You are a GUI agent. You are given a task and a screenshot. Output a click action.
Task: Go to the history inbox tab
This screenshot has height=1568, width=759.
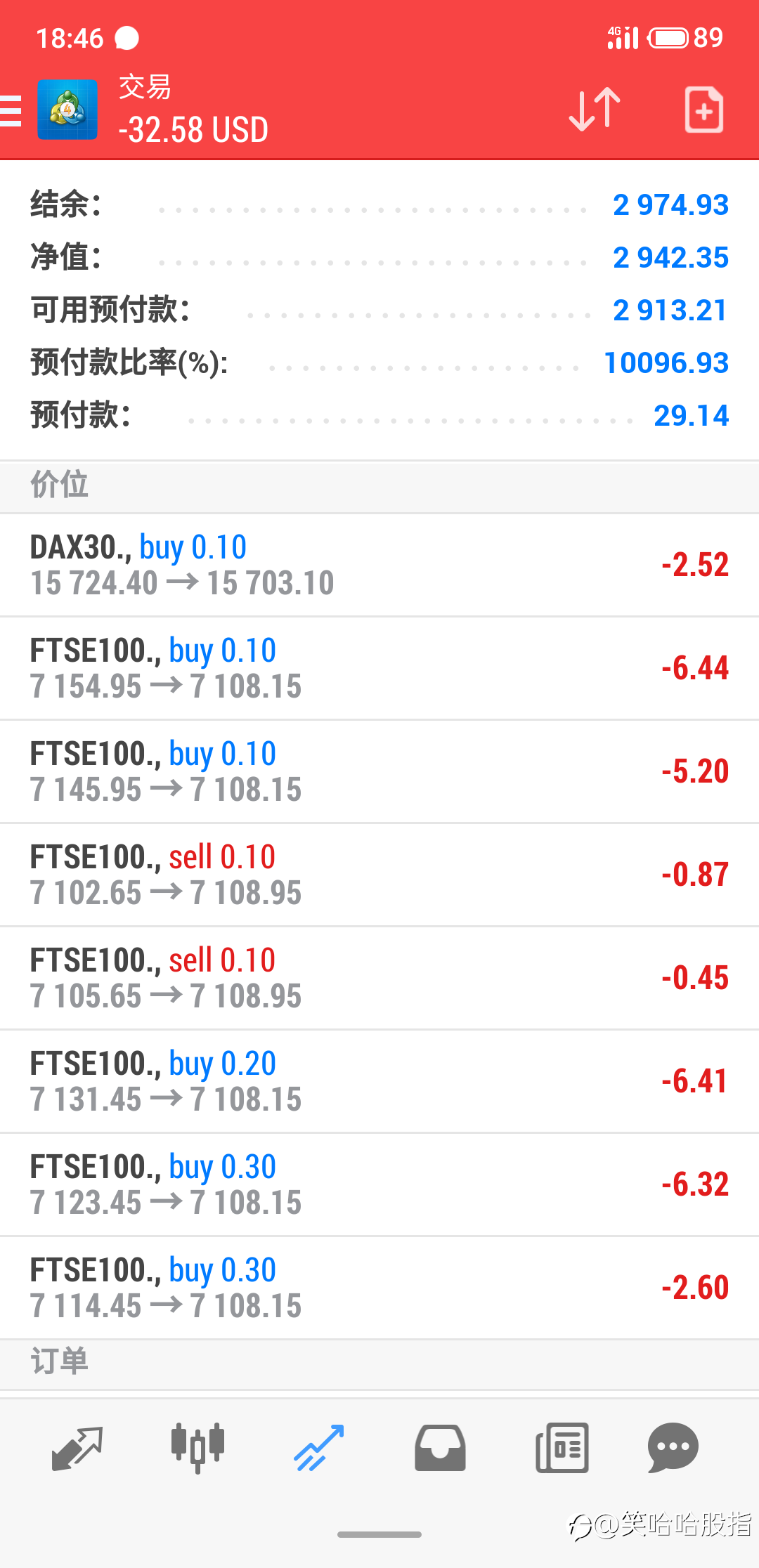pos(440,1448)
